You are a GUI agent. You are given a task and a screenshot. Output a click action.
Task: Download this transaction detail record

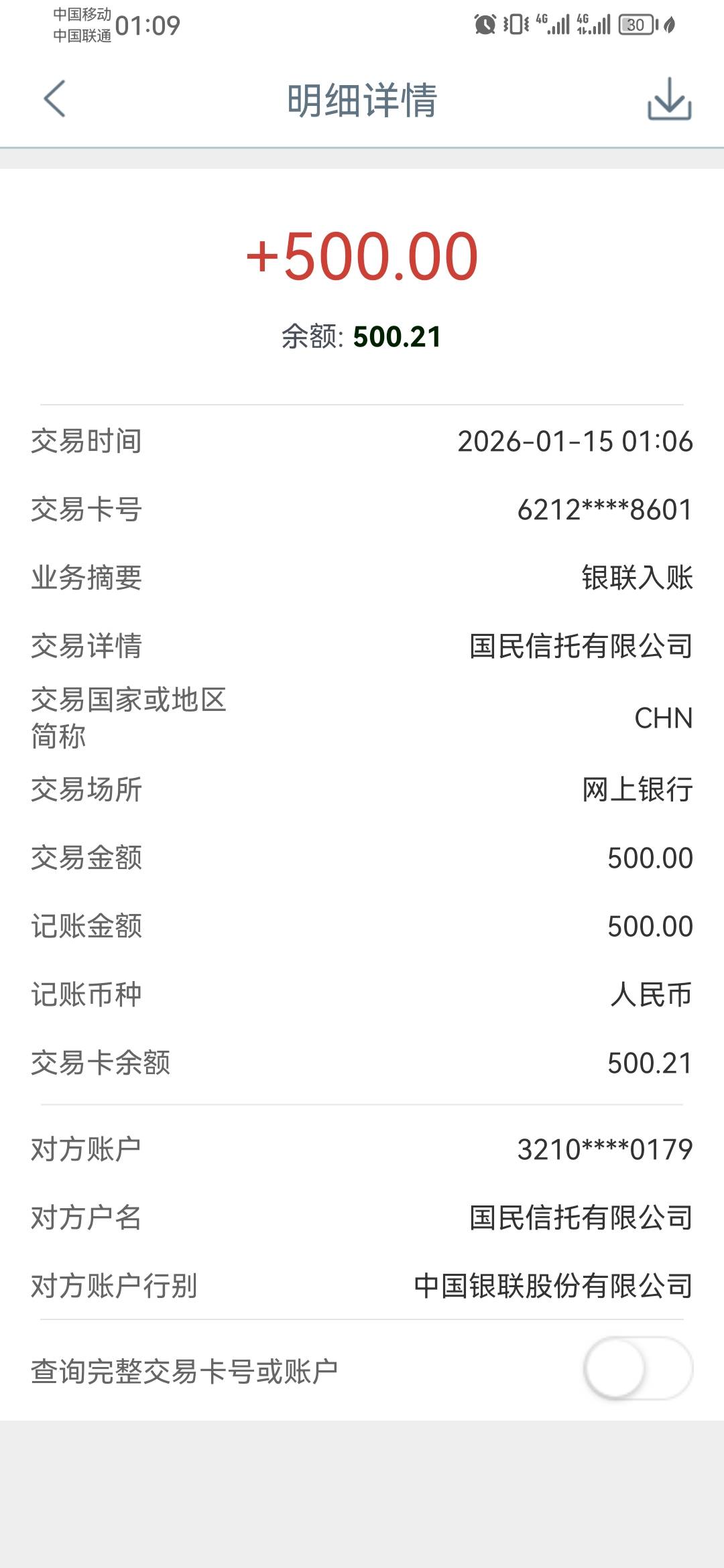point(669,99)
